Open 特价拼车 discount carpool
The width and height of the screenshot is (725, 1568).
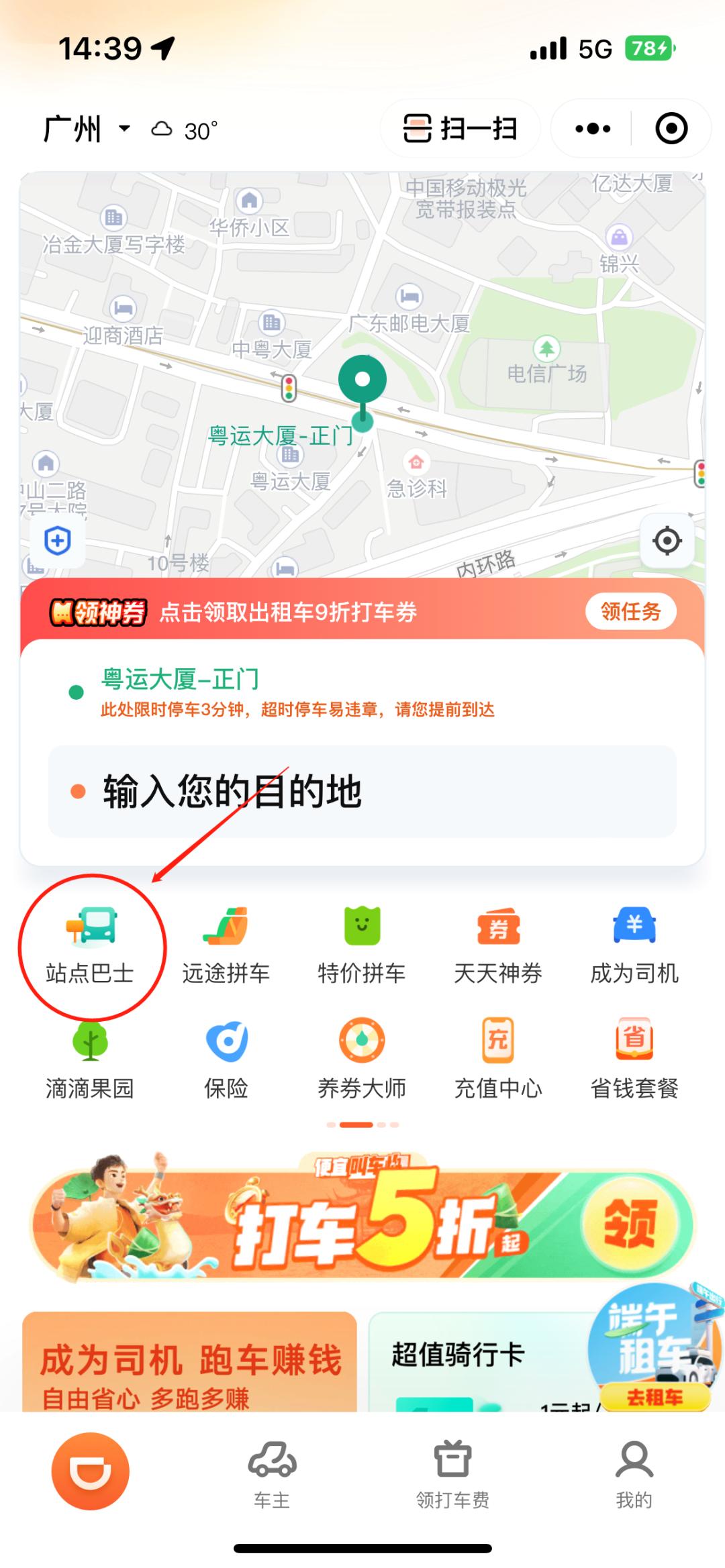click(x=362, y=936)
